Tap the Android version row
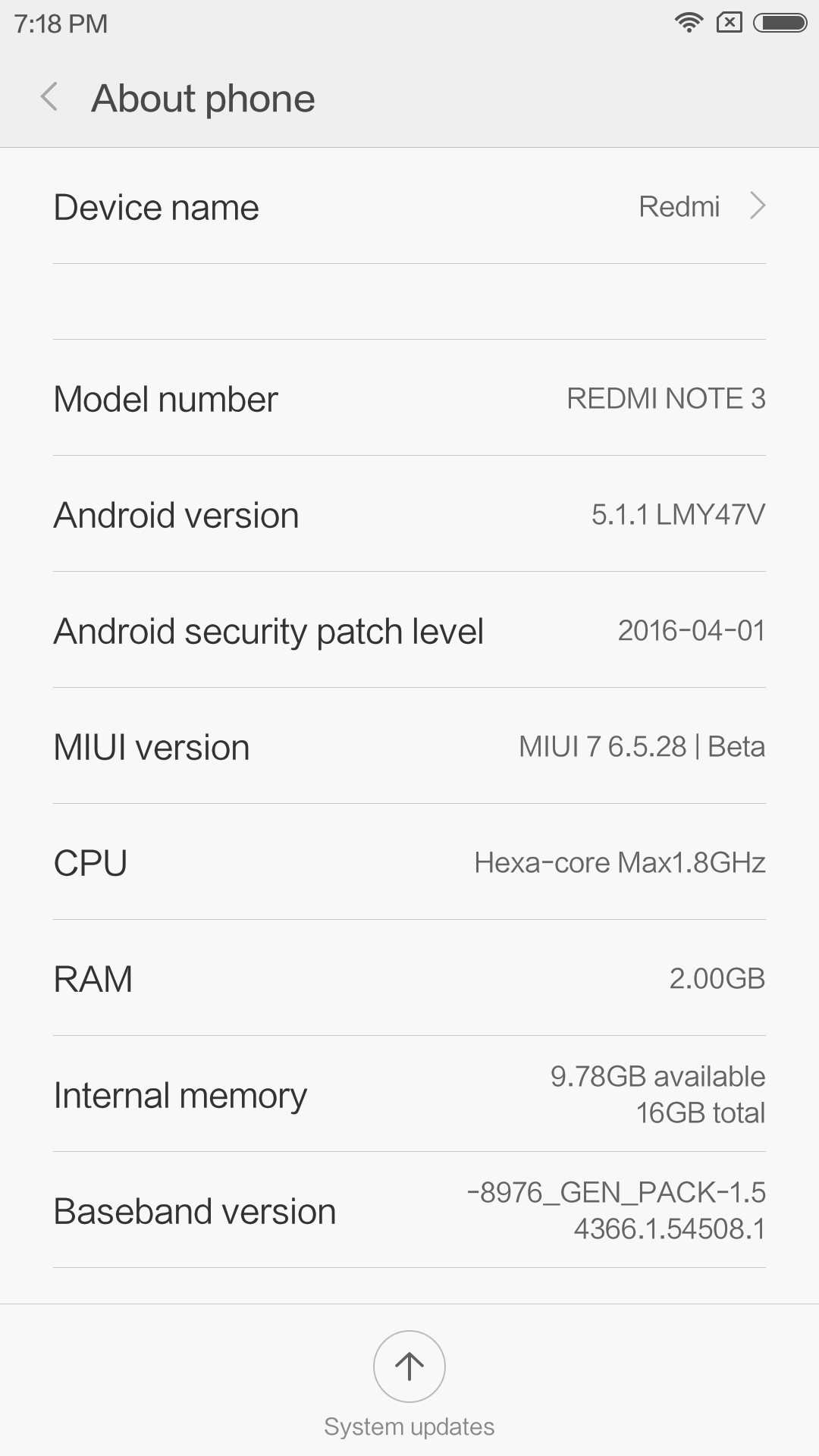The image size is (819, 1456). [409, 515]
